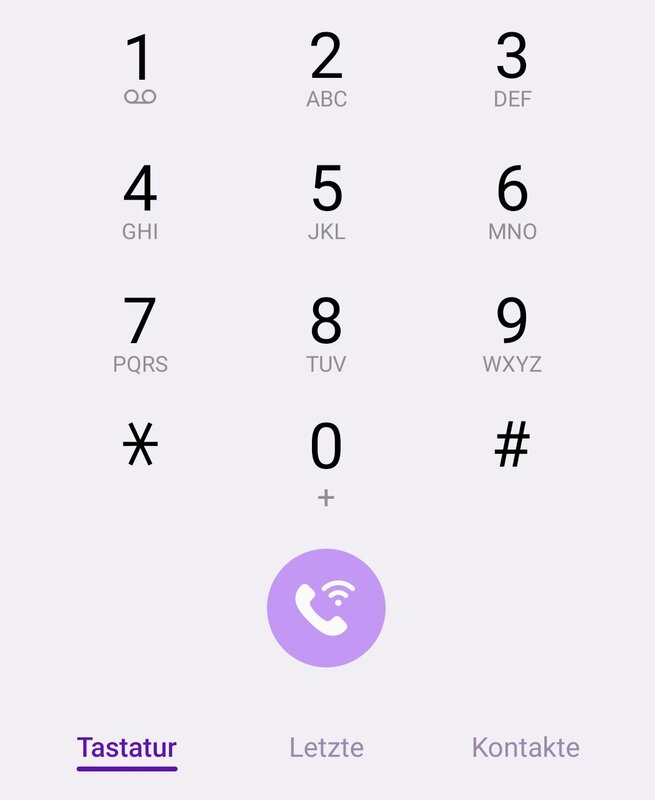Image resolution: width=655 pixels, height=800 pixels.
Task: Dial the digit 9 WXYZ
Action: click(512, 334)
